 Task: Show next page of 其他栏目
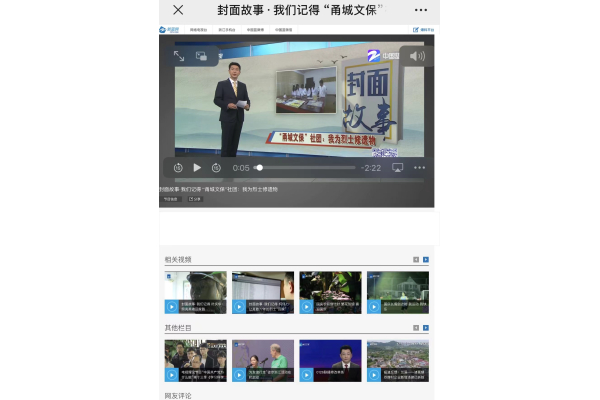tap(425, 327)
